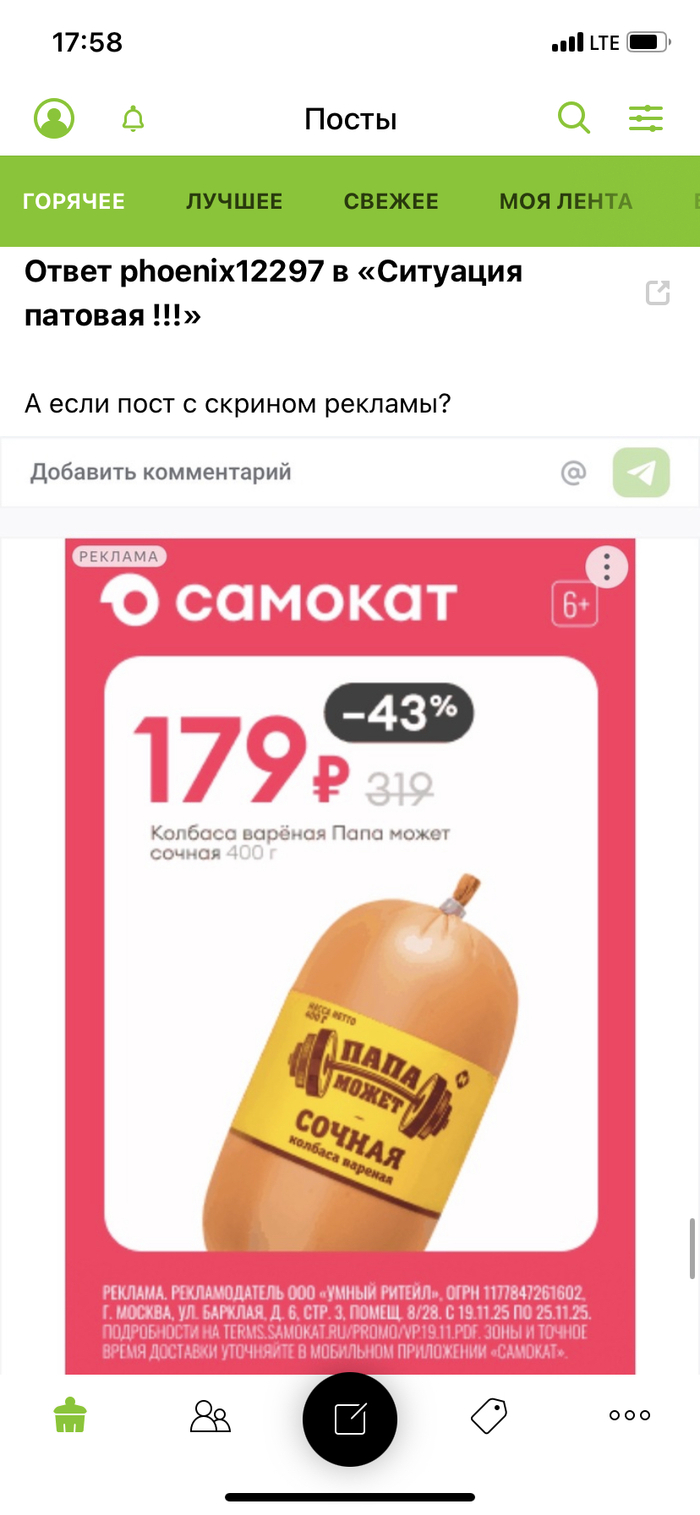Go to the home feed in bottom navigation
Screen dimensions: 700x1515
[70, 1416]
